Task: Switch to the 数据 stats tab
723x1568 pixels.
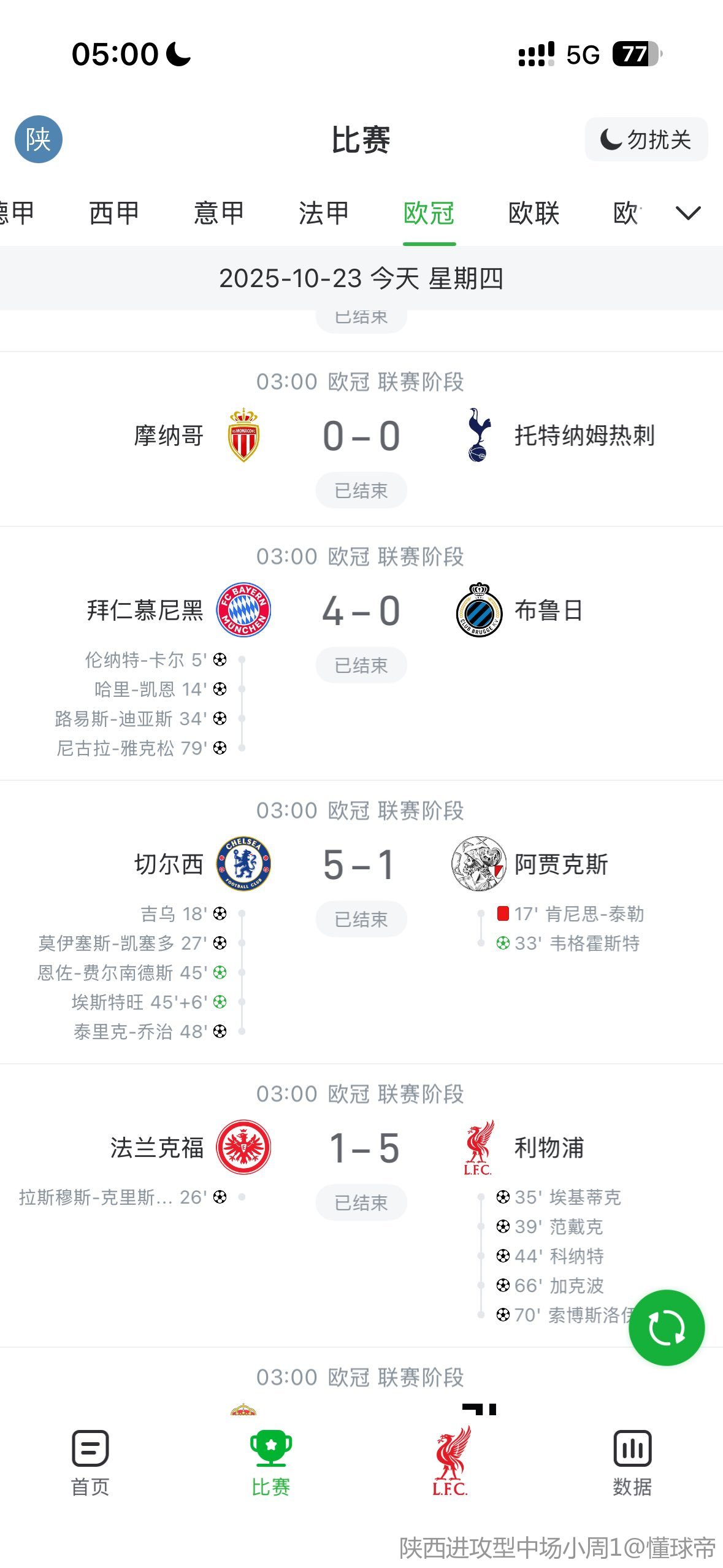Action: (632, 1462)
